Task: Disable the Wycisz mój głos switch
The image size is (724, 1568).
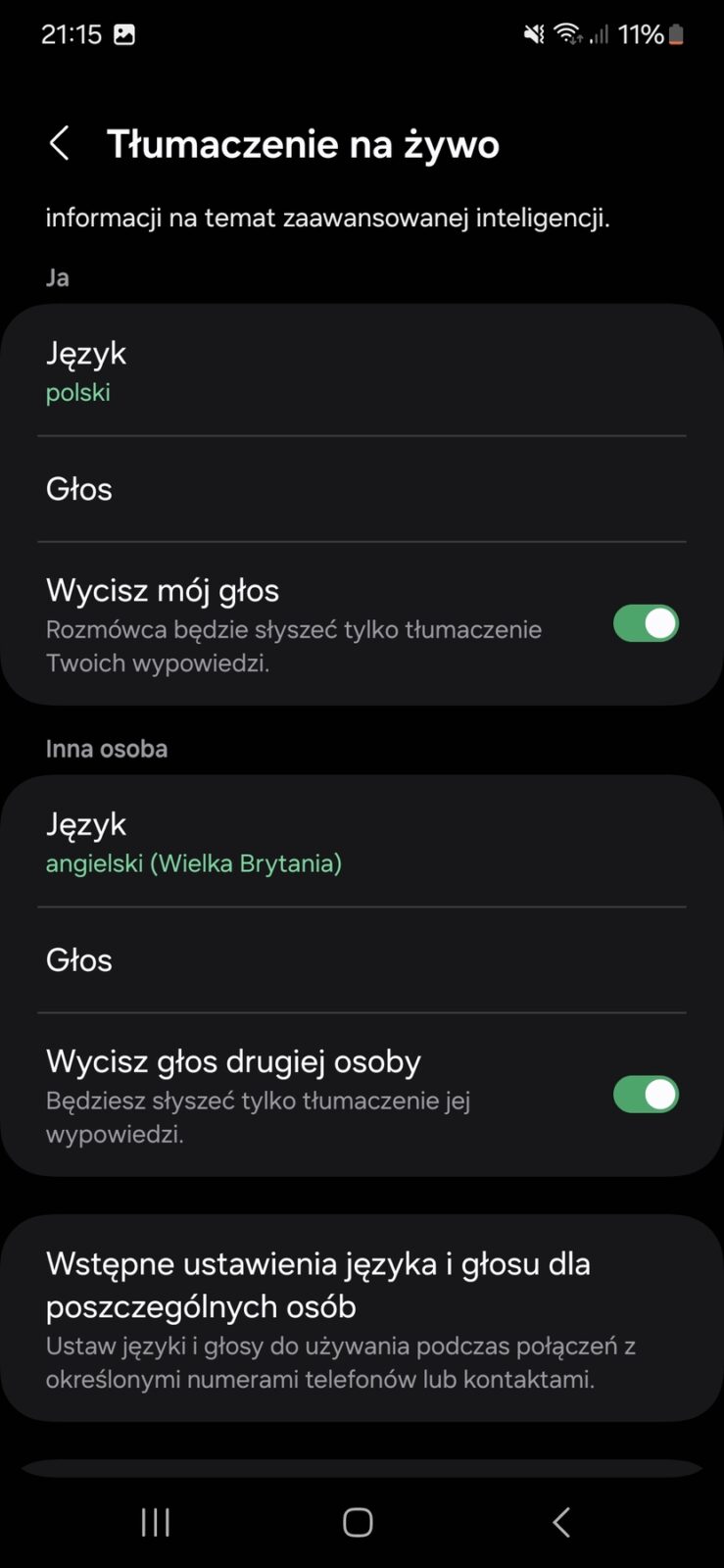Action: point(645,624)
